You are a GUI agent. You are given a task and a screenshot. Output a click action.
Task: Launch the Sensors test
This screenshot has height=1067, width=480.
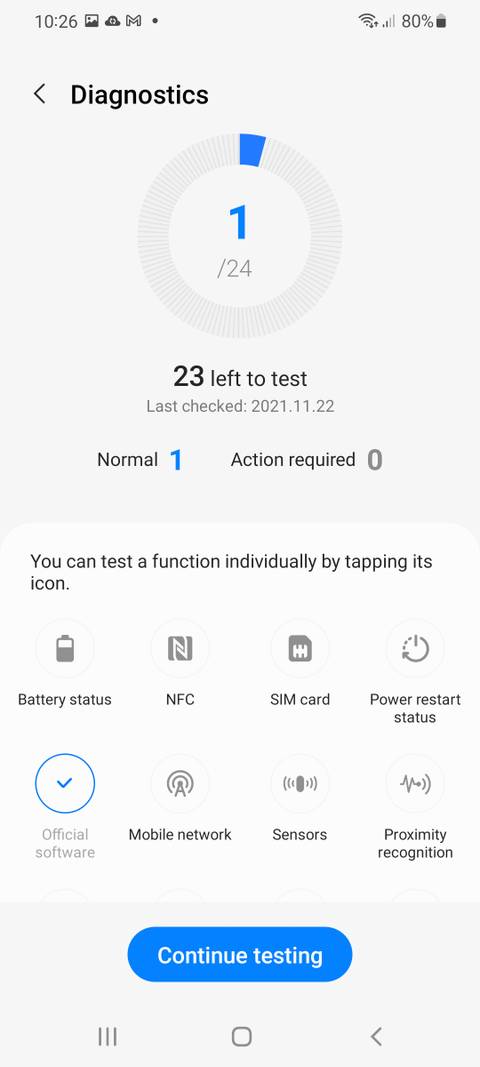(x=300, y=783)
